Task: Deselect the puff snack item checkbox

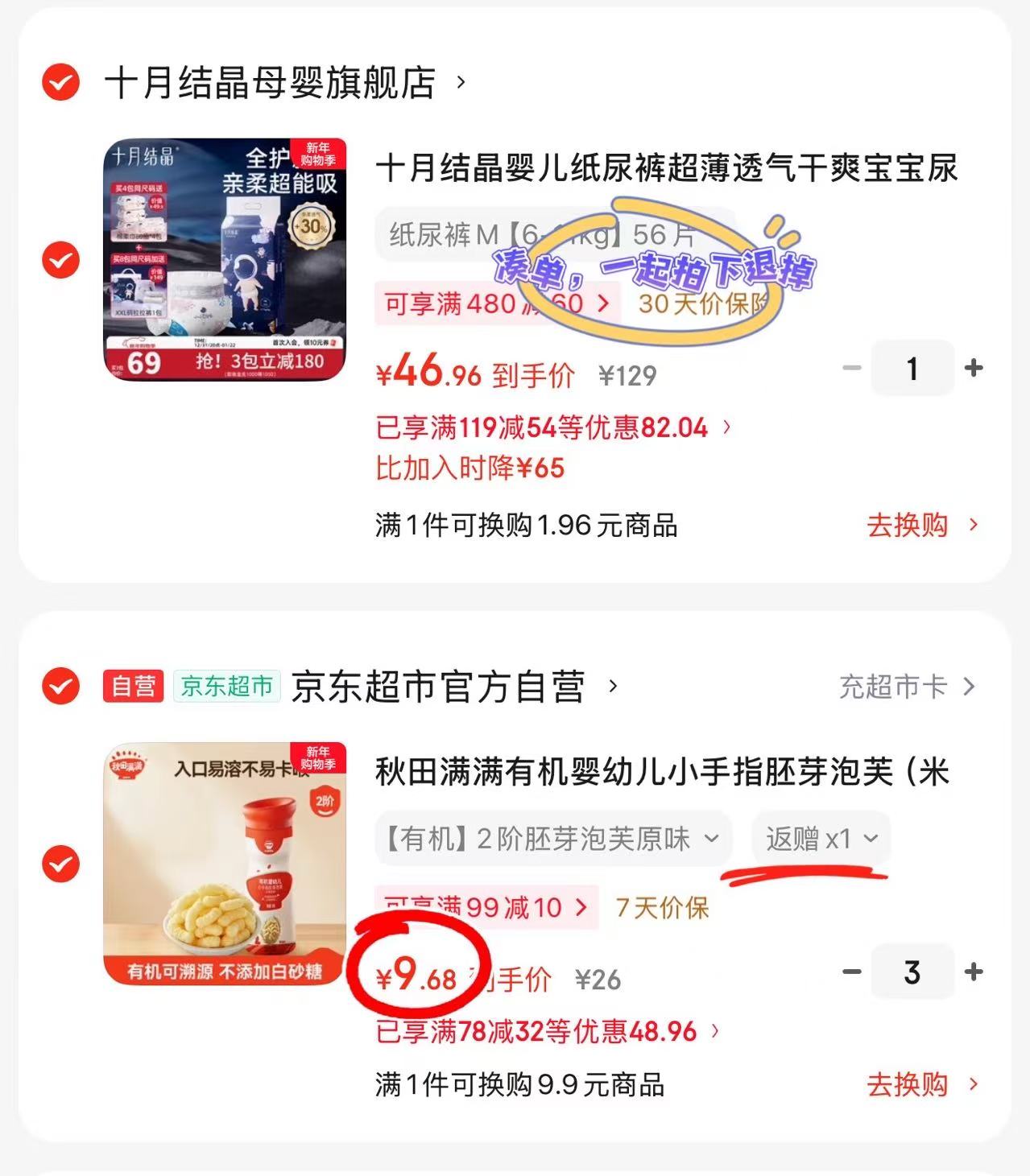Action: coord(60,865)
